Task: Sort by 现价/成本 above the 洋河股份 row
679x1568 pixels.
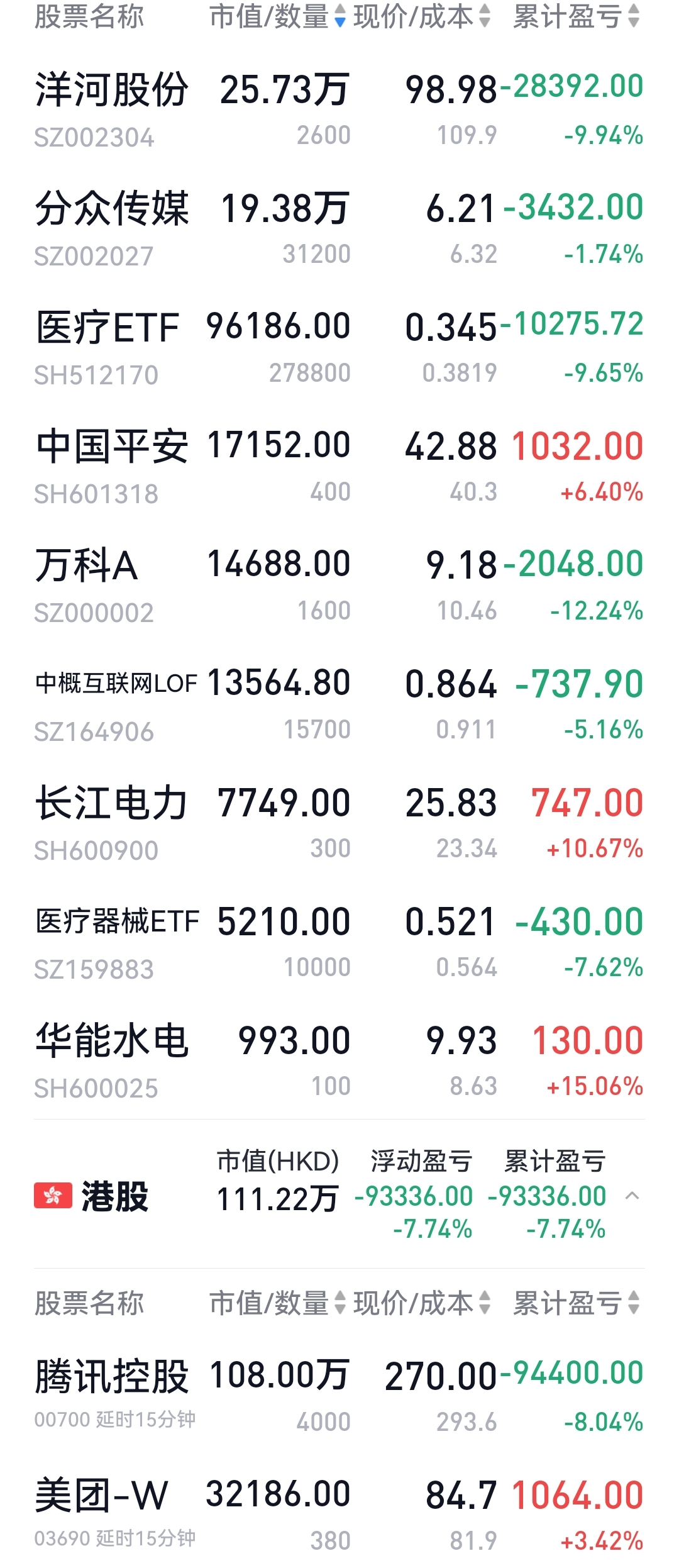Action: pyautogui.click(x=422, y=16)
